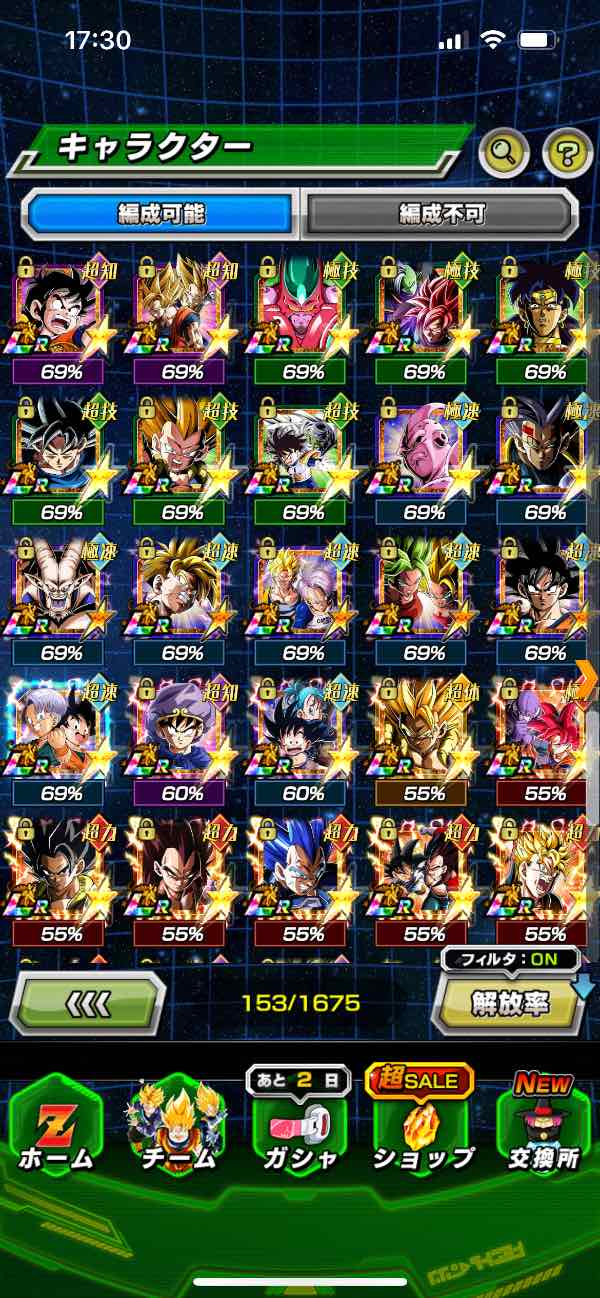Open the 解放率 sort button
Screen dimensions: 600x1298
pos(508,1003)
